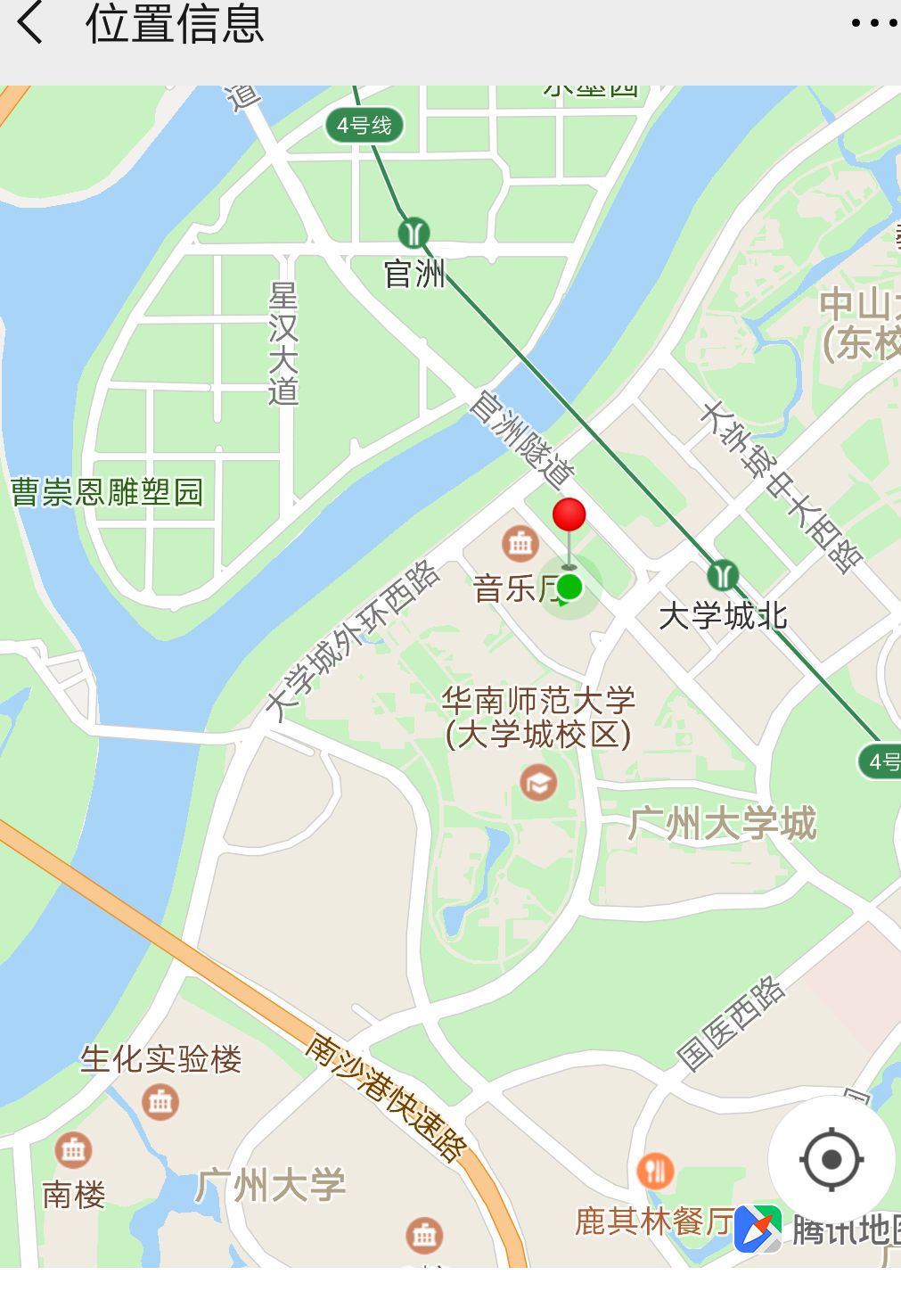Select the 音乐厅 place marker
The height and width of the screenshot is (1316, 901).
point(520,541)
